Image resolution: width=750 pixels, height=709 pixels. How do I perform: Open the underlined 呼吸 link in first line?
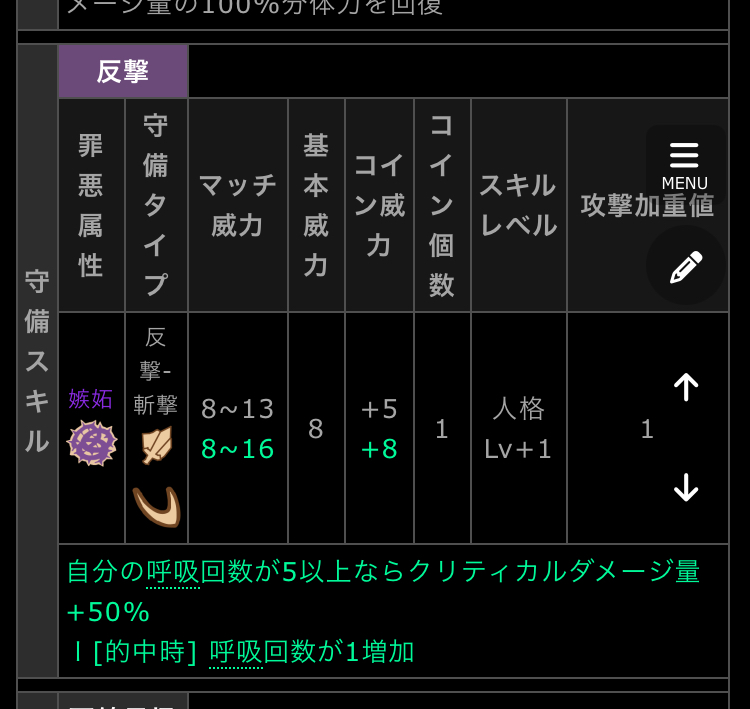[173, 572]
